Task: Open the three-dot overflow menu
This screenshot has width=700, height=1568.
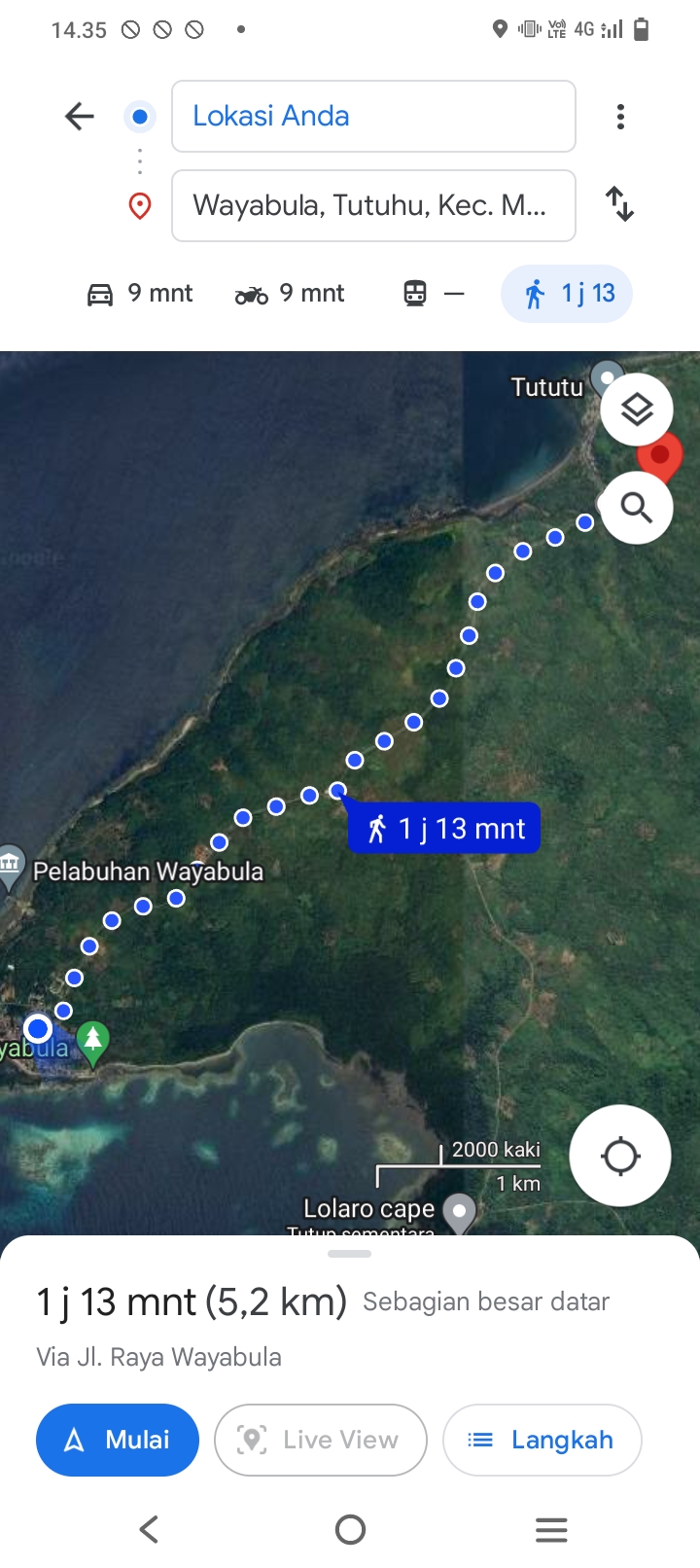Action: (x=620, y=117)
